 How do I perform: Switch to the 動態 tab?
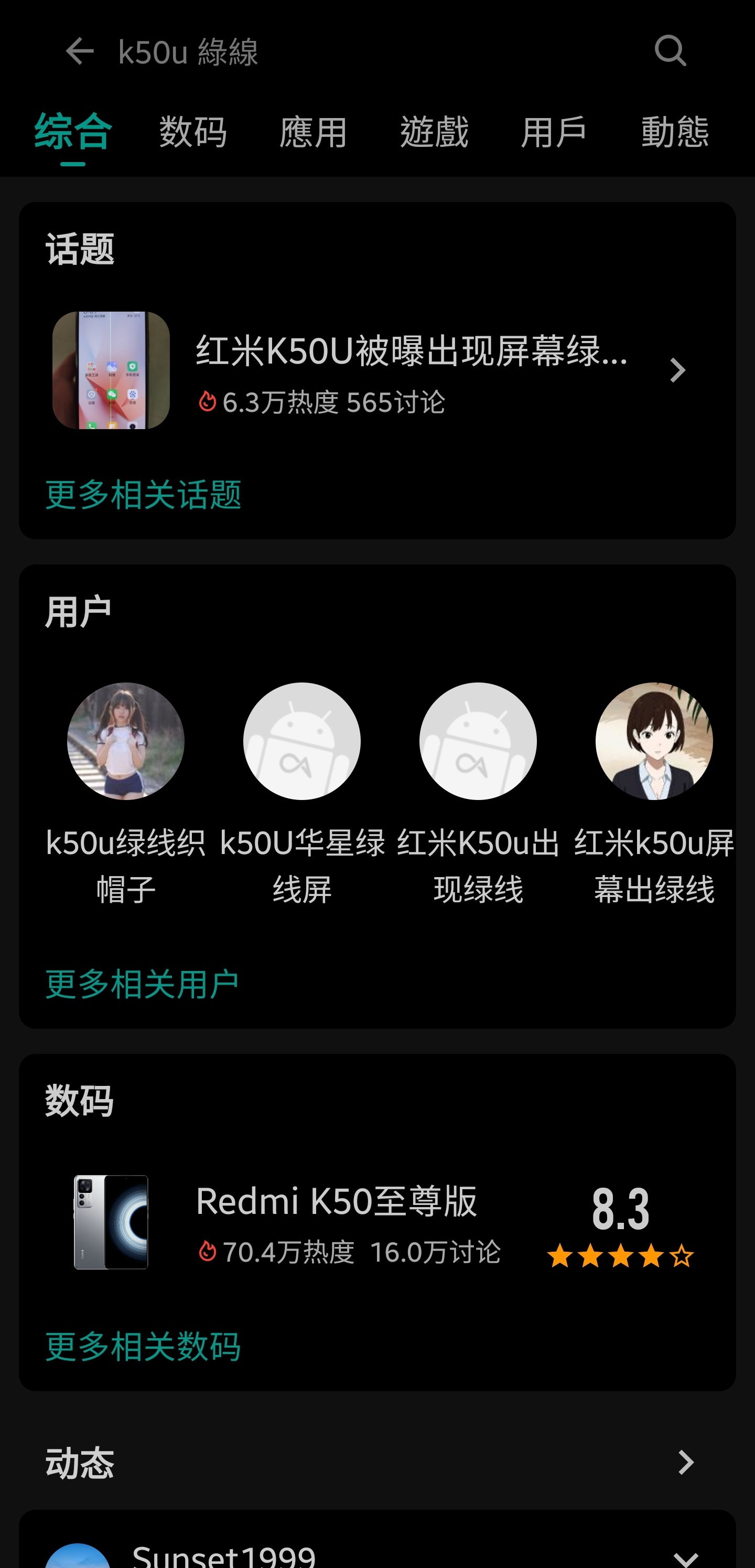click(x=675, y=132)
